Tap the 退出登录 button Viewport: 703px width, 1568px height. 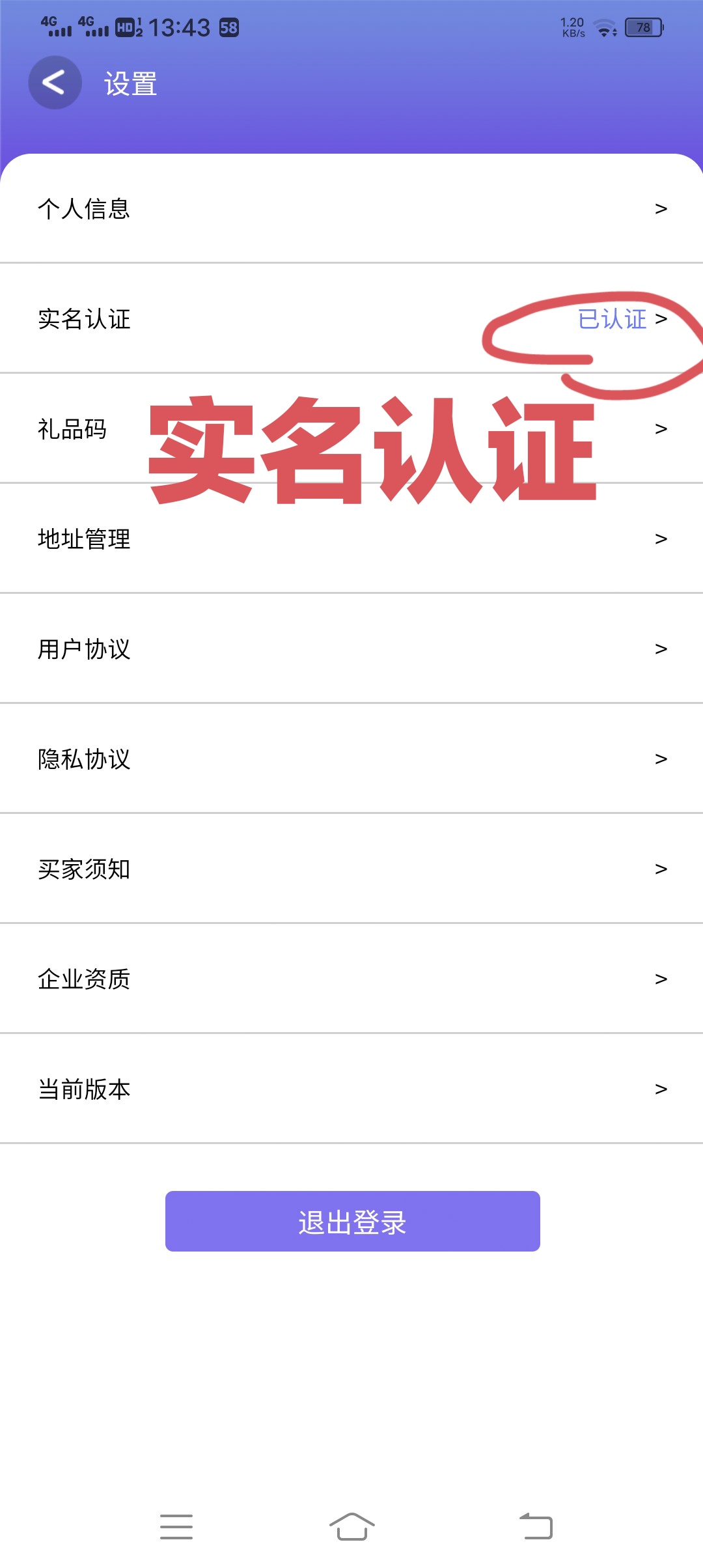pyautogui.click(x=353, y=1222)
